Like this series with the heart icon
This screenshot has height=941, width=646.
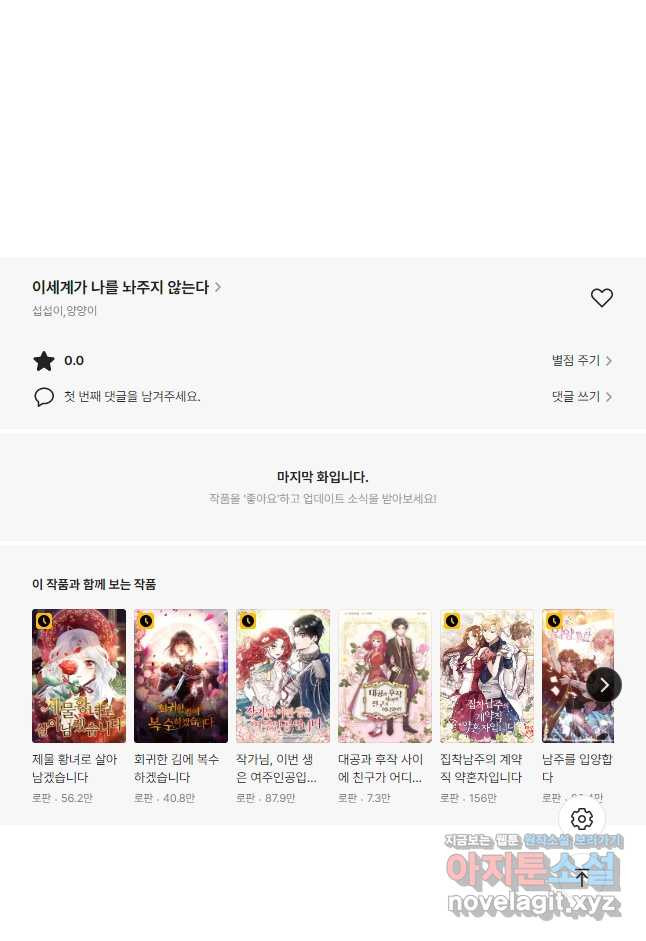[601, 298]
